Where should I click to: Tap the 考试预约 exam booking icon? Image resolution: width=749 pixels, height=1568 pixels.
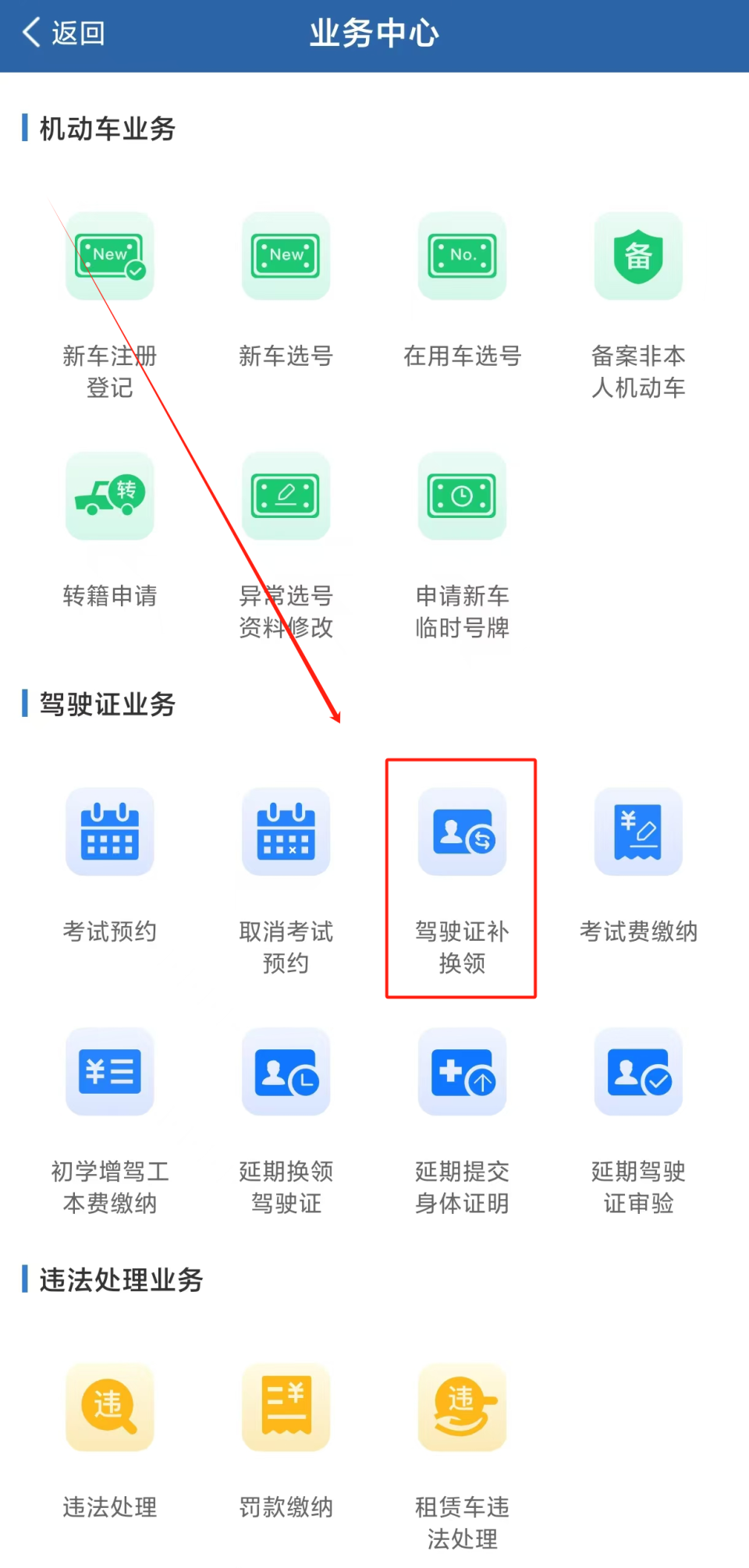[109, 832]
